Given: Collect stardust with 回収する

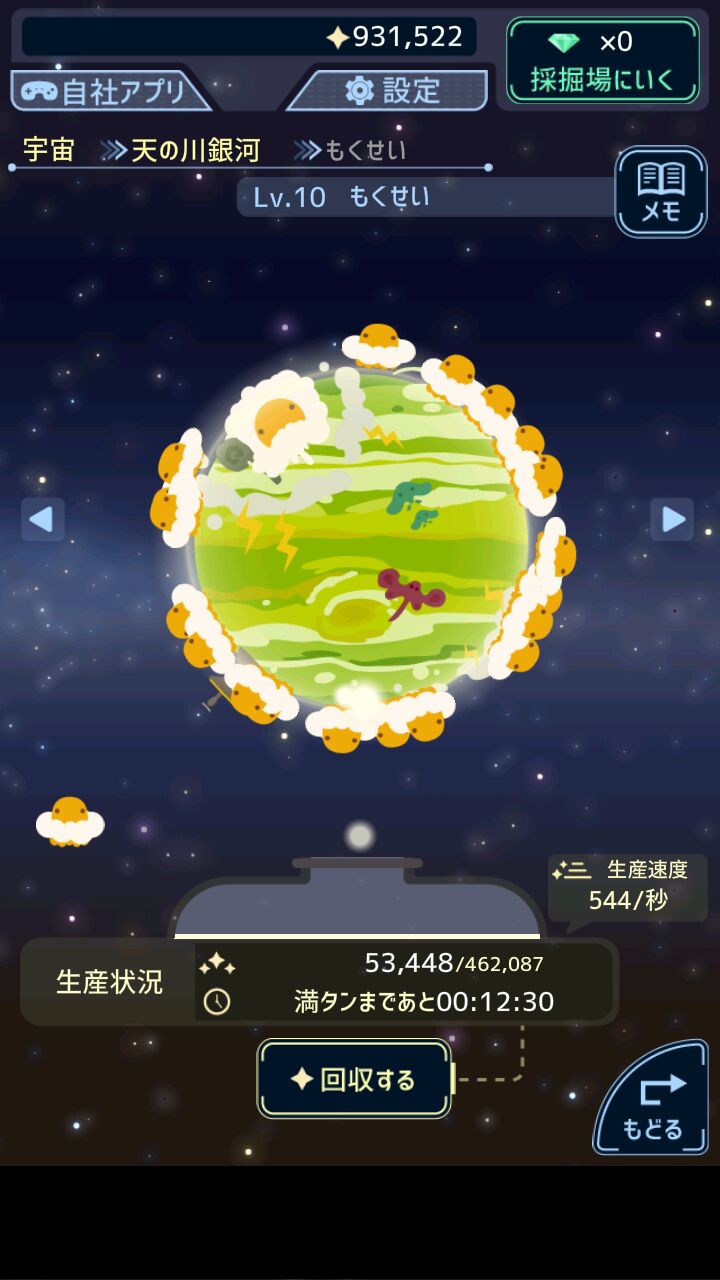Looking at the screenshot, I should 355,1079.
